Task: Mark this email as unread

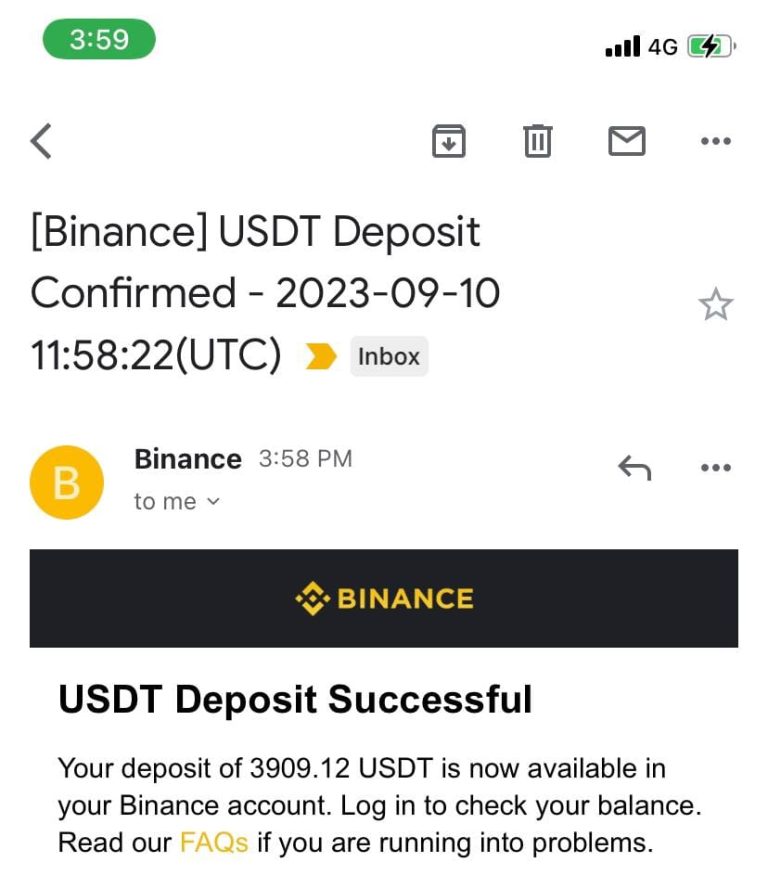Action: coord(627,141)
